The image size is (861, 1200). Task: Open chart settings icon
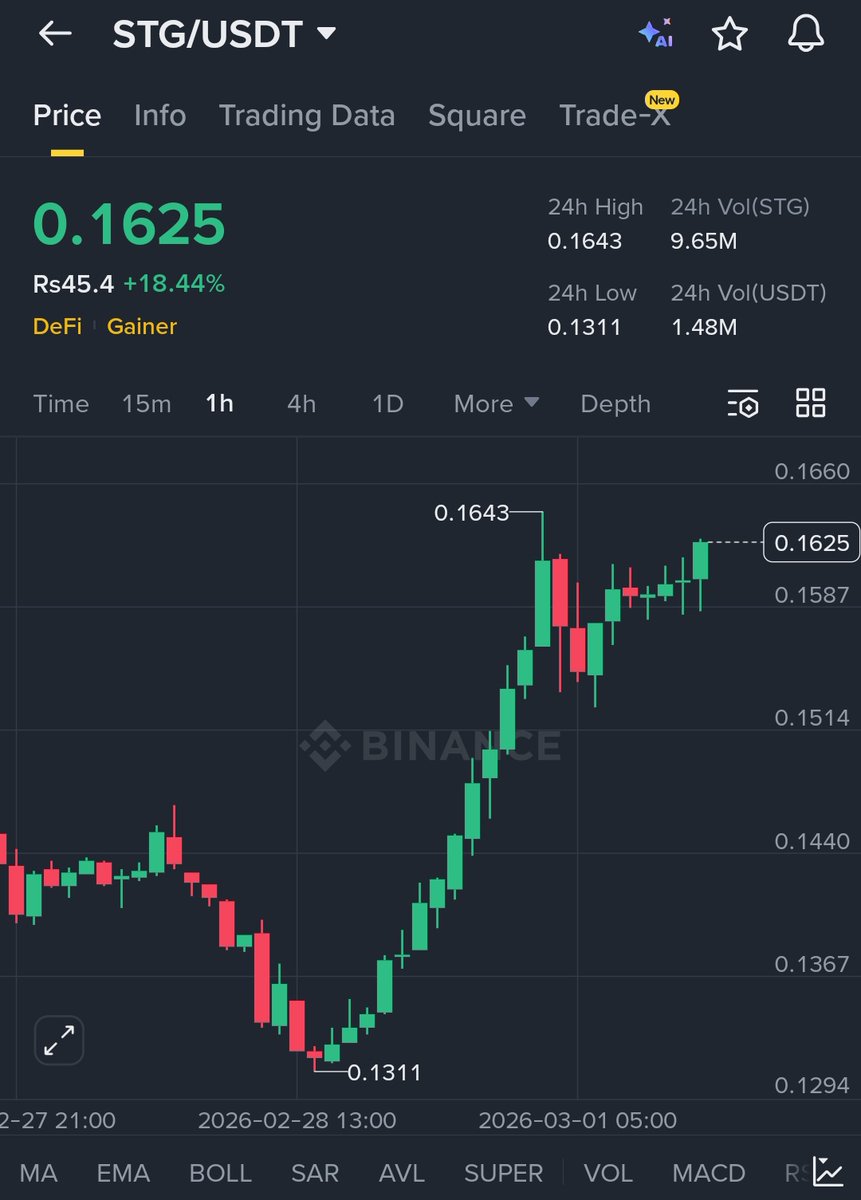(743, 404)
